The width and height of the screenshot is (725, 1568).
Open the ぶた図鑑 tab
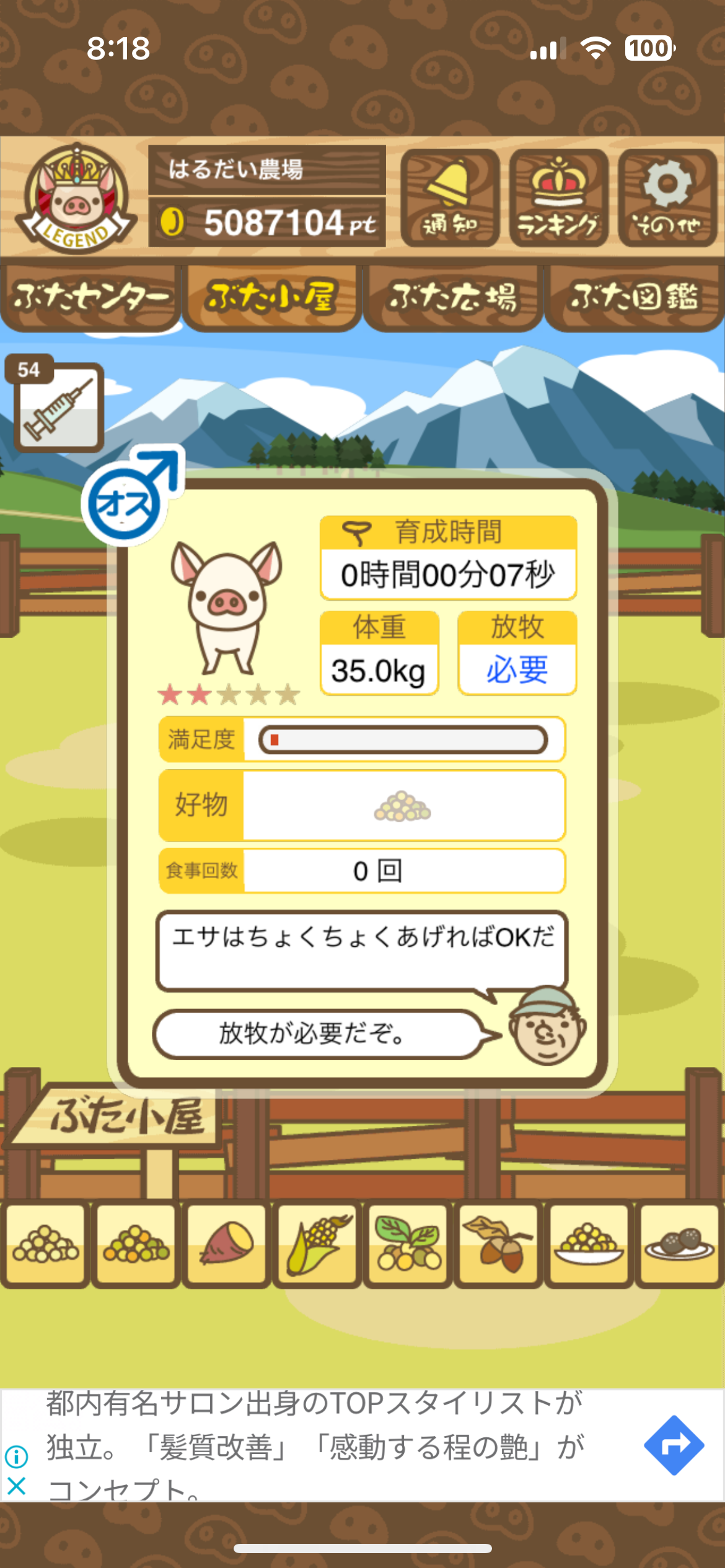[x=634, y=298]
